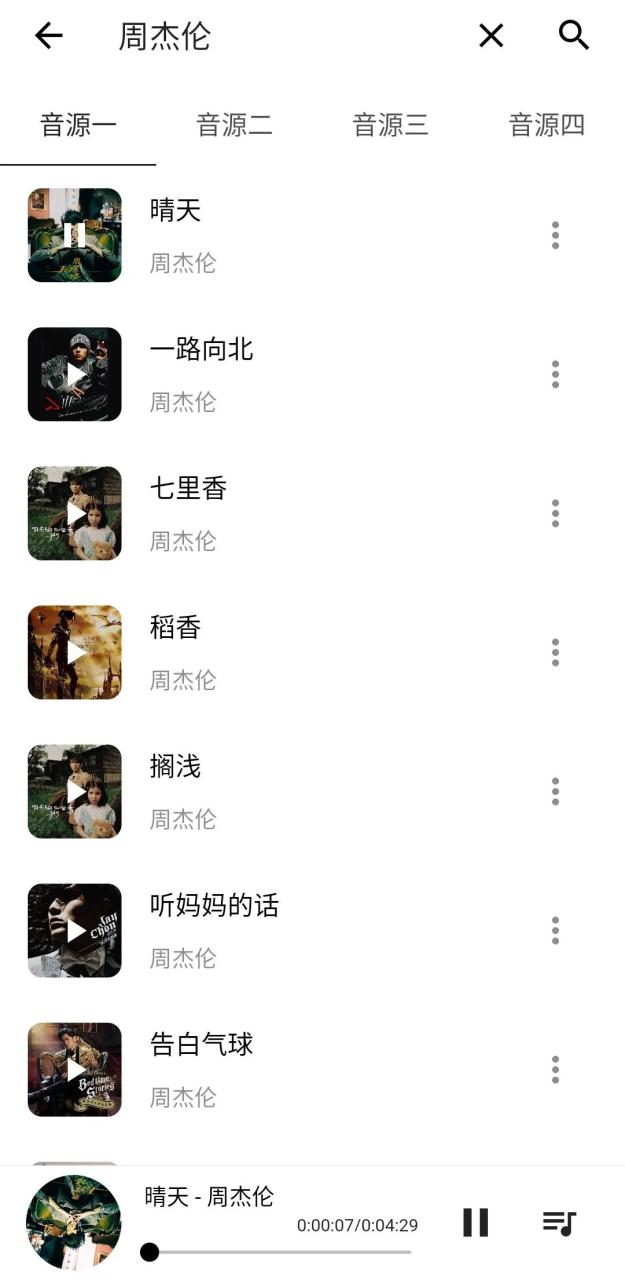Run the search with the magnifier icon
Image resolution: width=625 pixels, height=1280 pixels.
coord(574,36)
